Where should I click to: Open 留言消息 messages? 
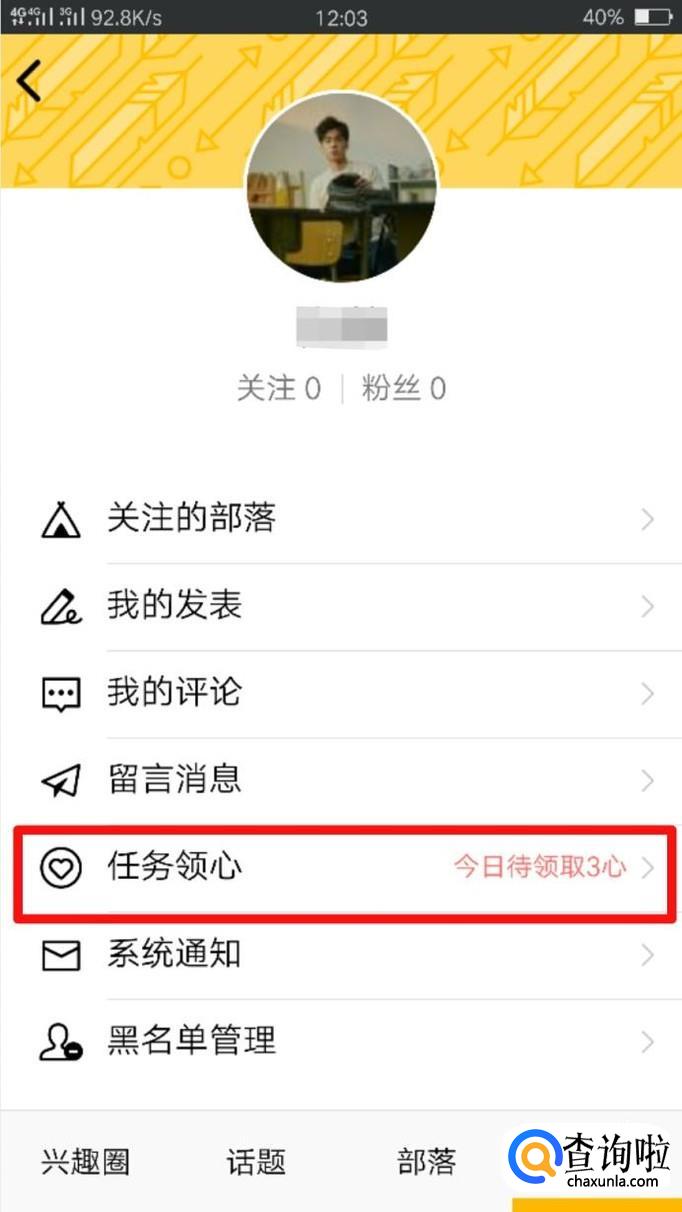click(x=341, y=780)
